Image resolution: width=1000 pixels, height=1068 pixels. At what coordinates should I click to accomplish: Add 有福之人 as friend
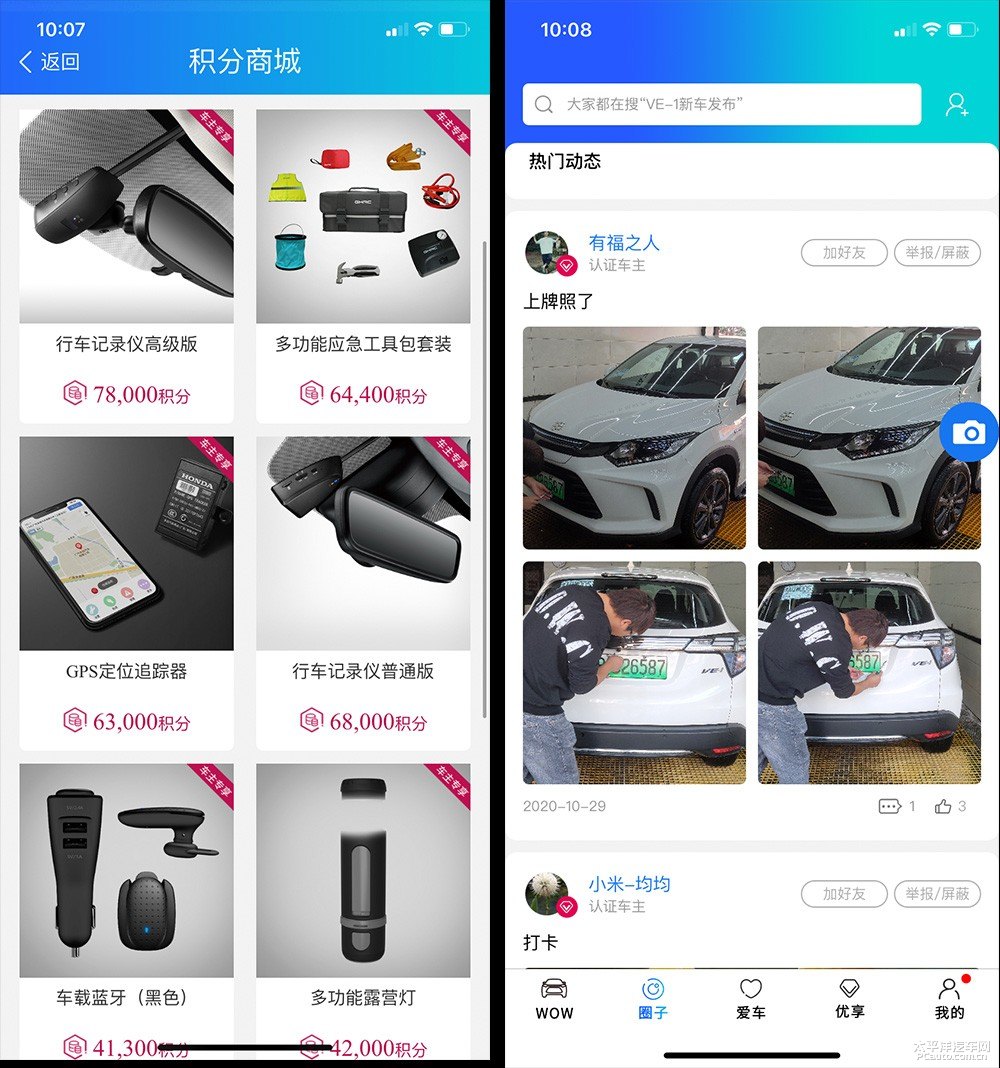[x=844, y=253]
